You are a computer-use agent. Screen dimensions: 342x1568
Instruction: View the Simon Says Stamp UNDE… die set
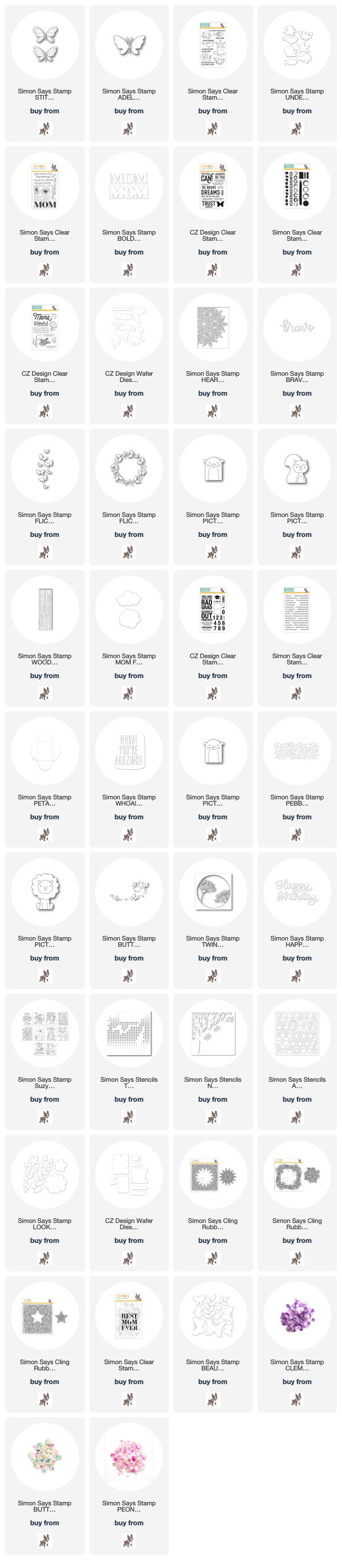tap(297, 45)
